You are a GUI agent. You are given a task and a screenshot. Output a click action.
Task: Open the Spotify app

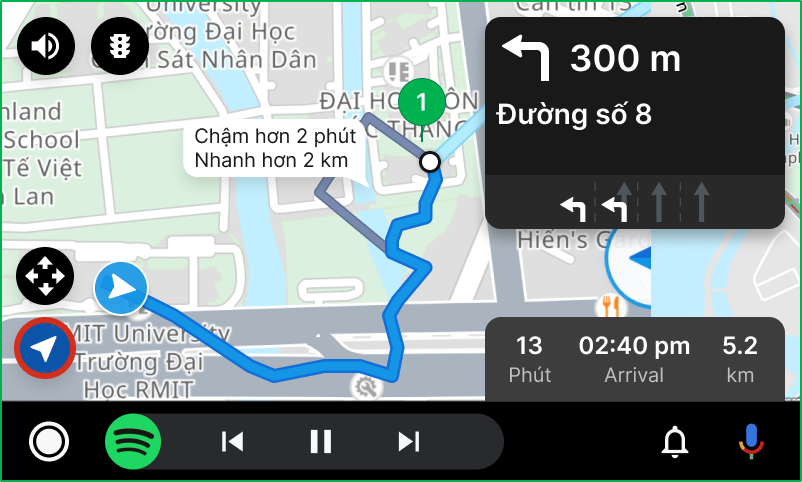coord(134,441)
